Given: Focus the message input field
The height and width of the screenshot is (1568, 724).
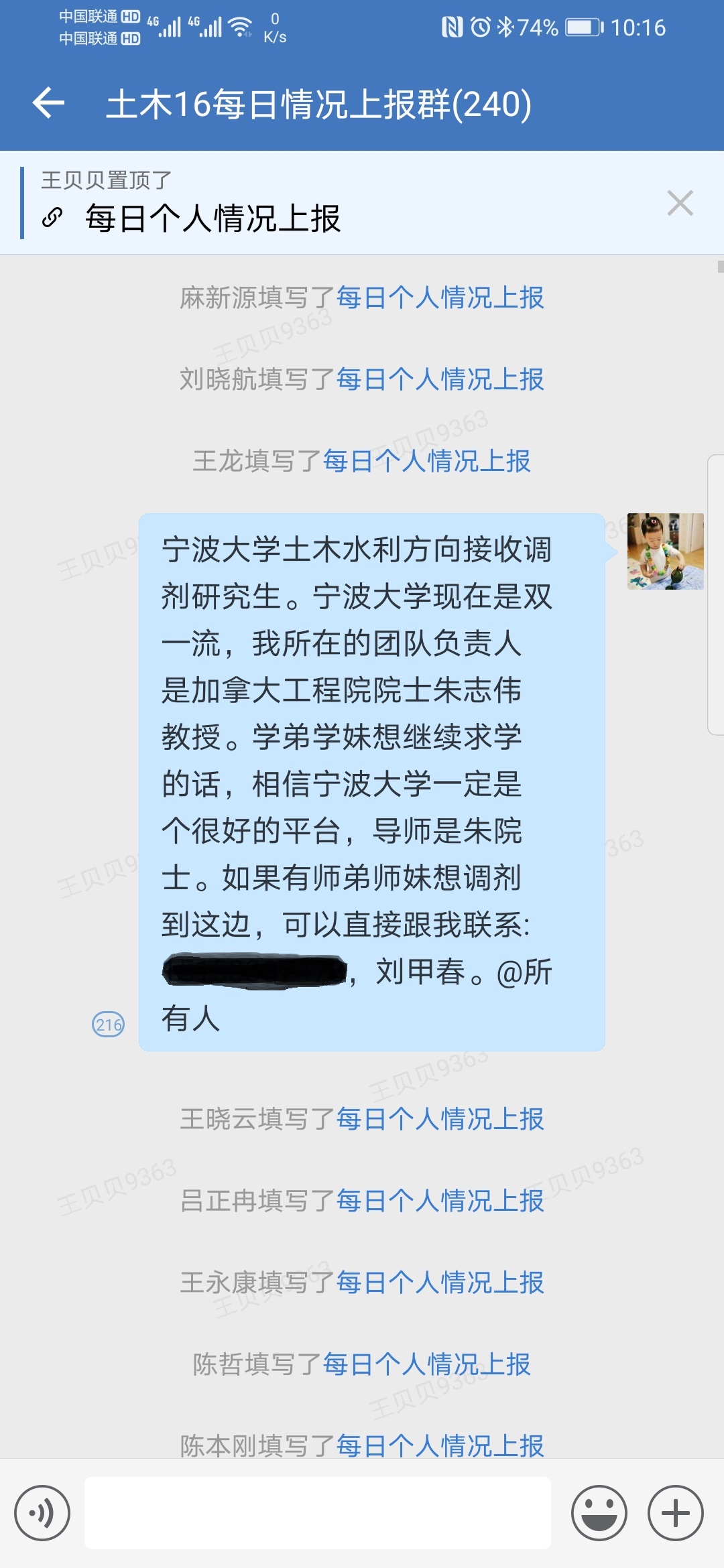Looking at the screenshot, I should (318, 1513).
